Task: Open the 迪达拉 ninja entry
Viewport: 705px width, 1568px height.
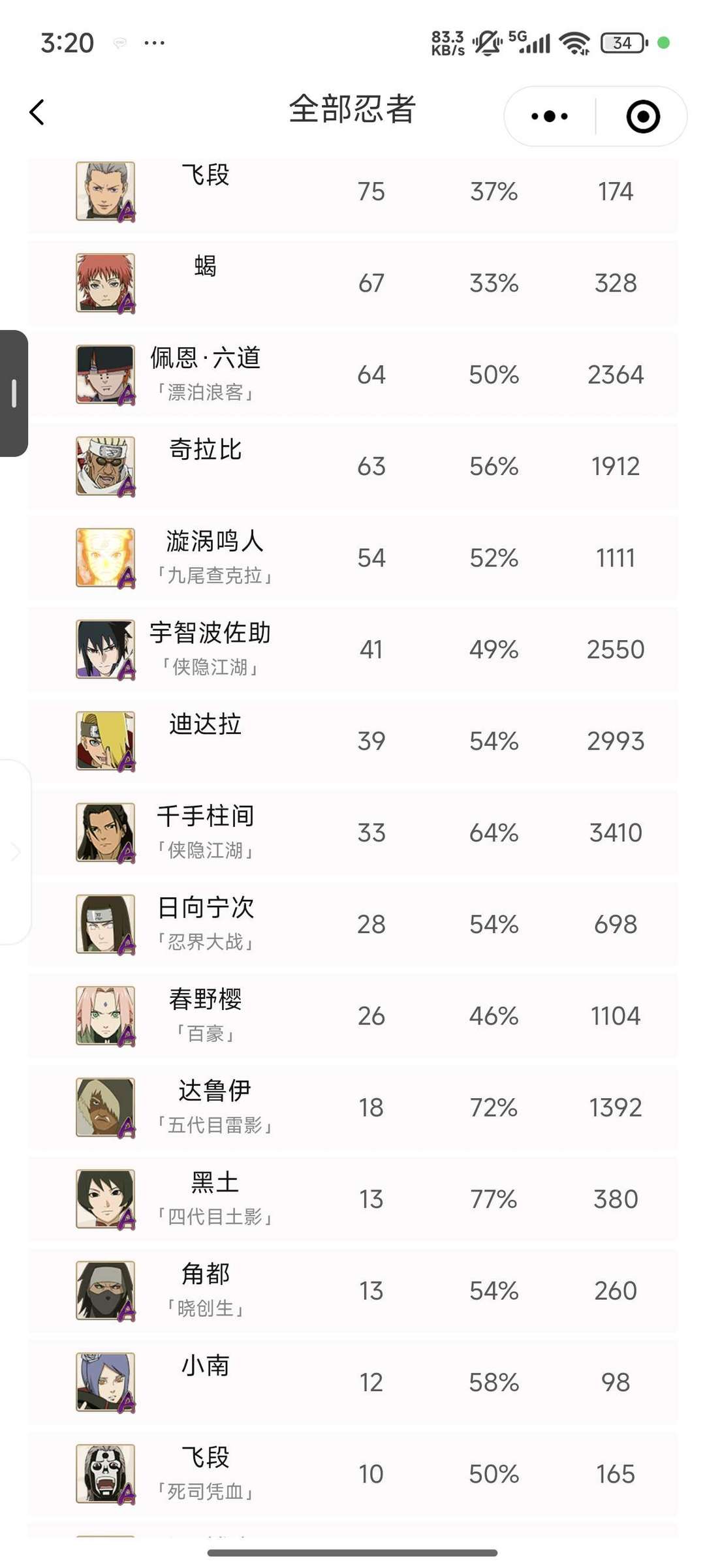Action: coord(352,741)
